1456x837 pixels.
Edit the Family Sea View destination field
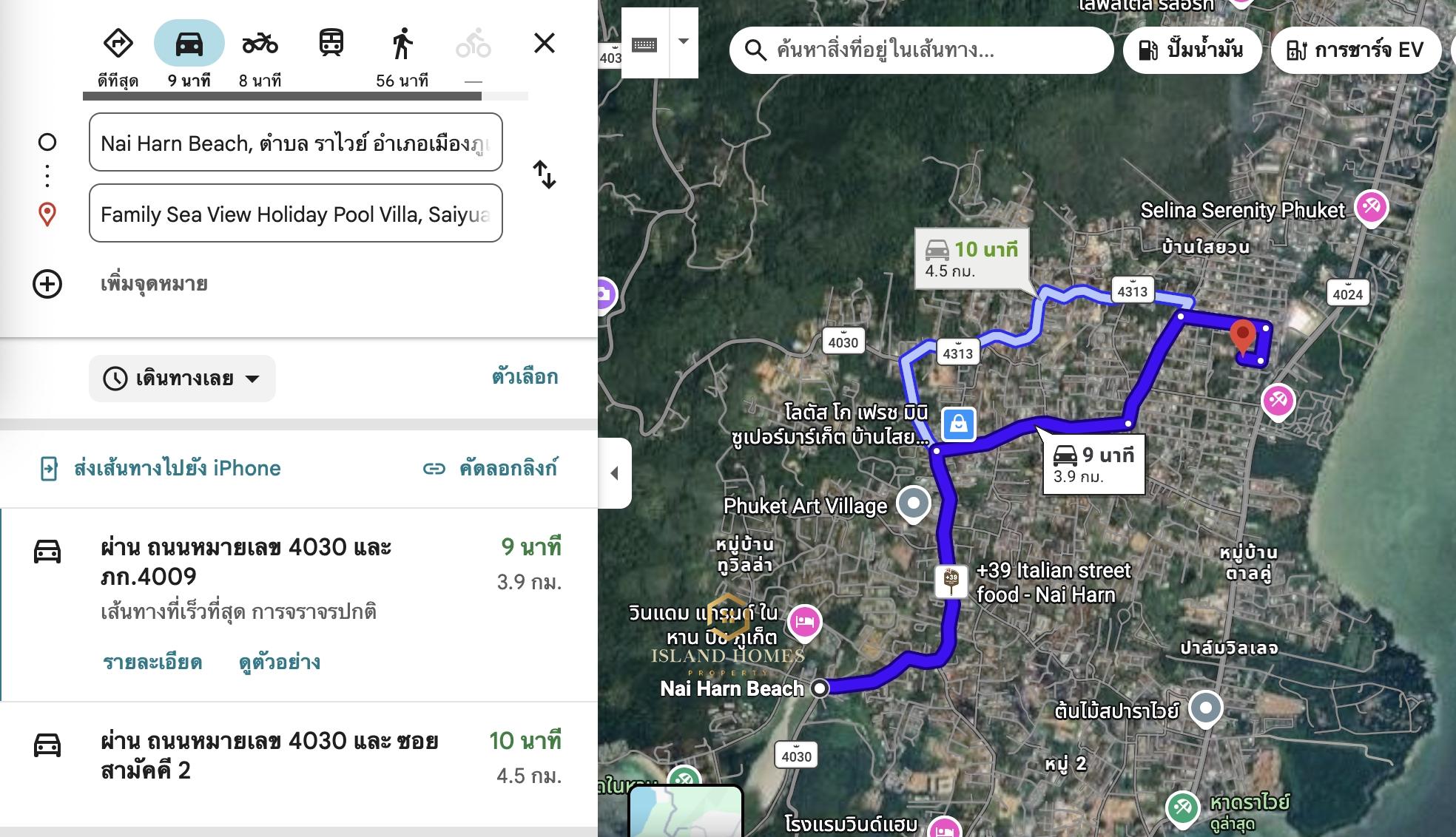pos(295,214)
